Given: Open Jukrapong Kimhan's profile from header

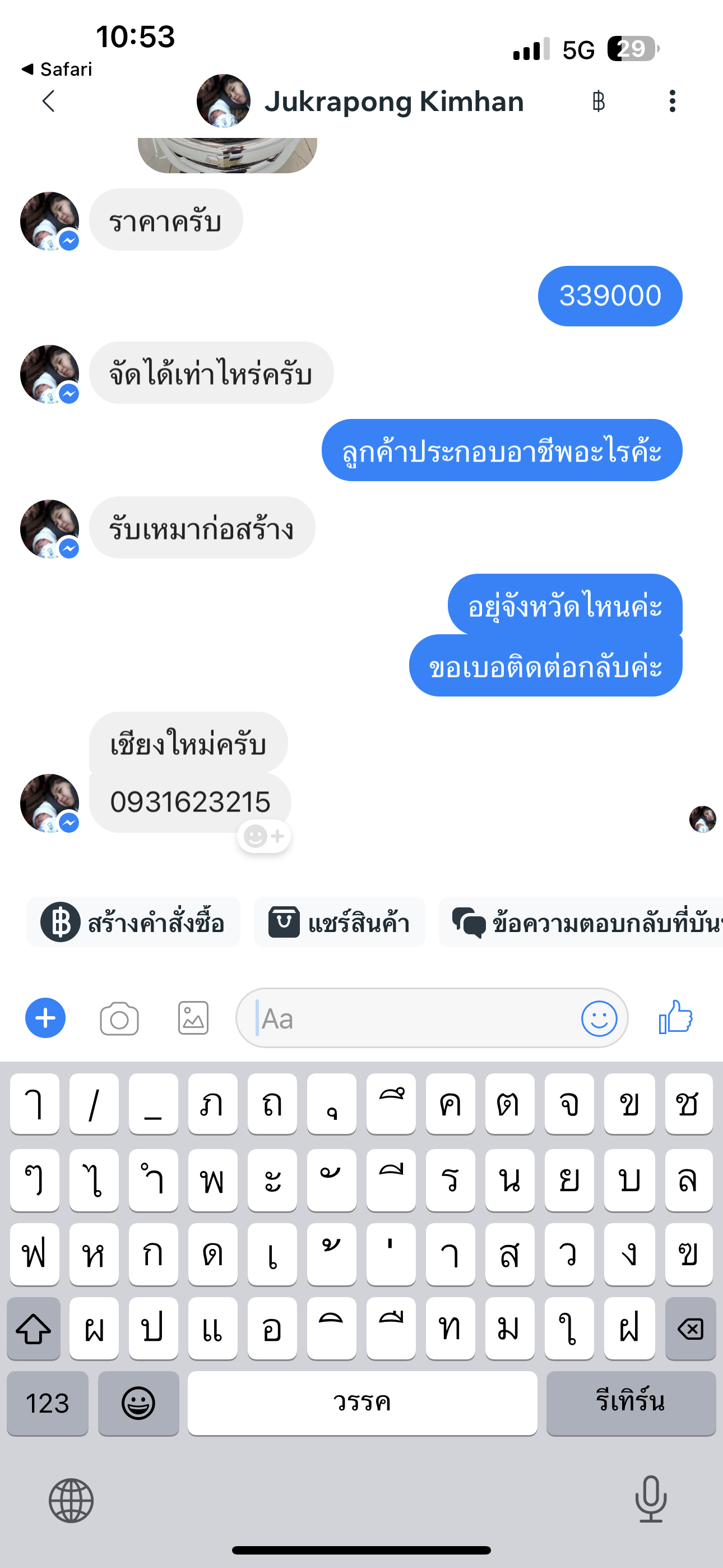Looking at the screenshot, I should [x=392, y=101].
